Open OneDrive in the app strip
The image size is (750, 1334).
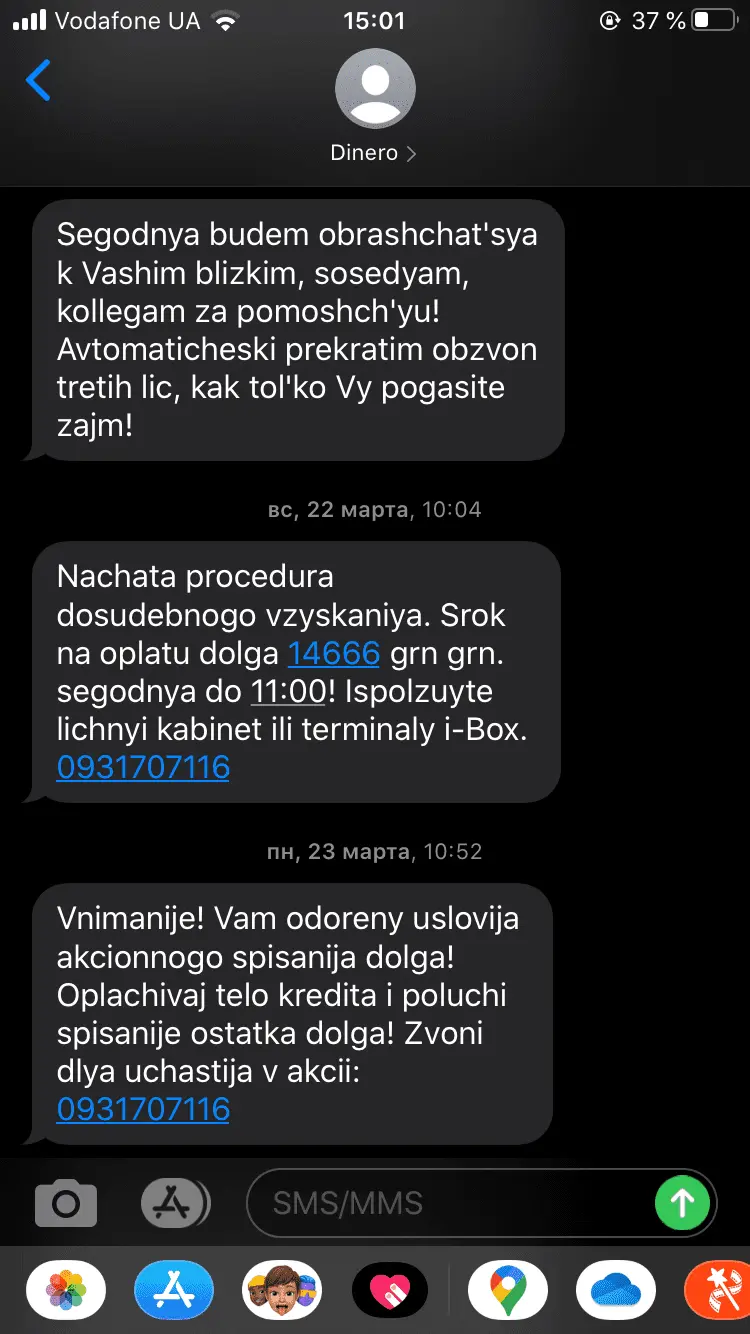click(615, 1291)
